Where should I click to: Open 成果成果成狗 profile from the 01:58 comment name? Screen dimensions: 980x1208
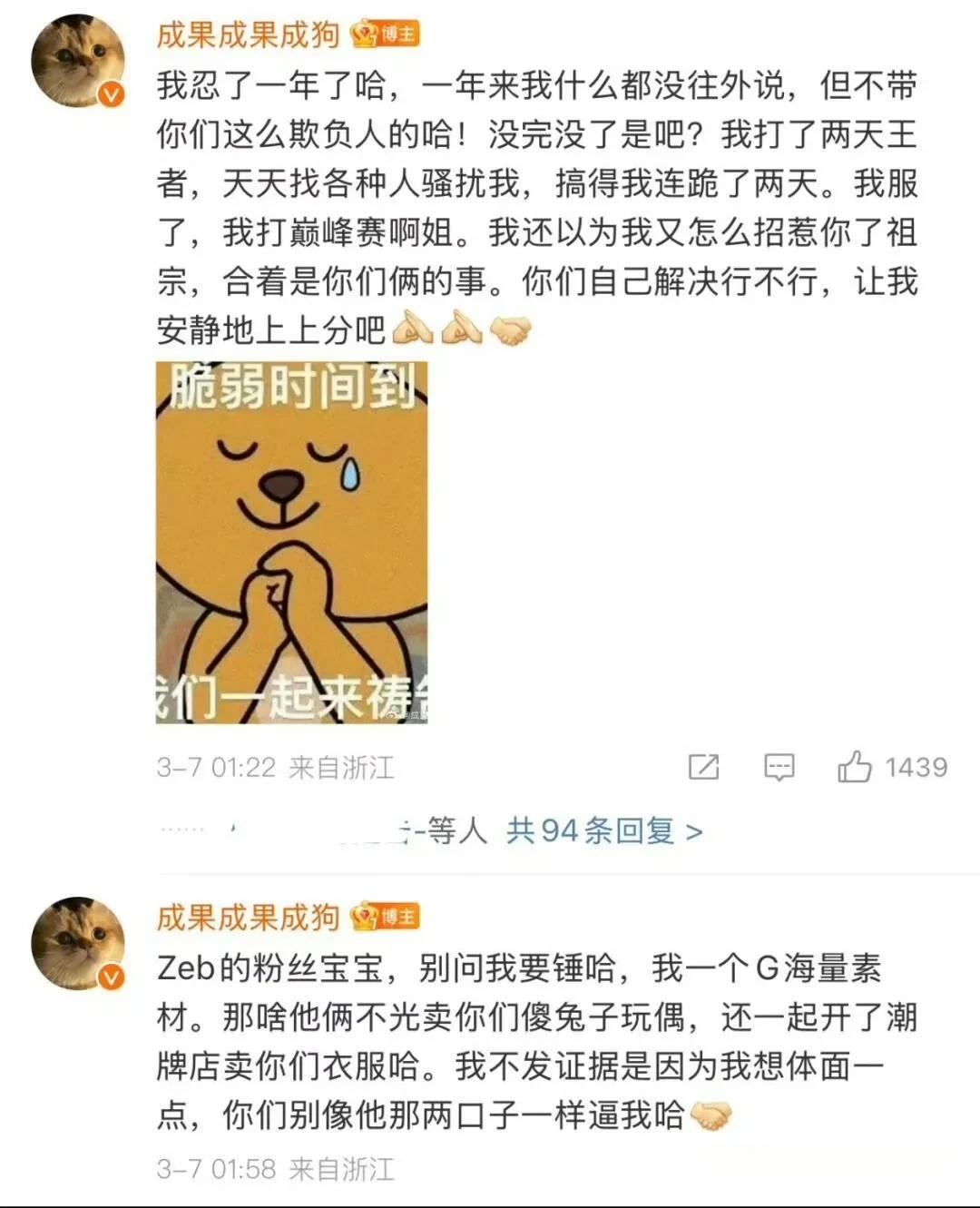point(248,918)
